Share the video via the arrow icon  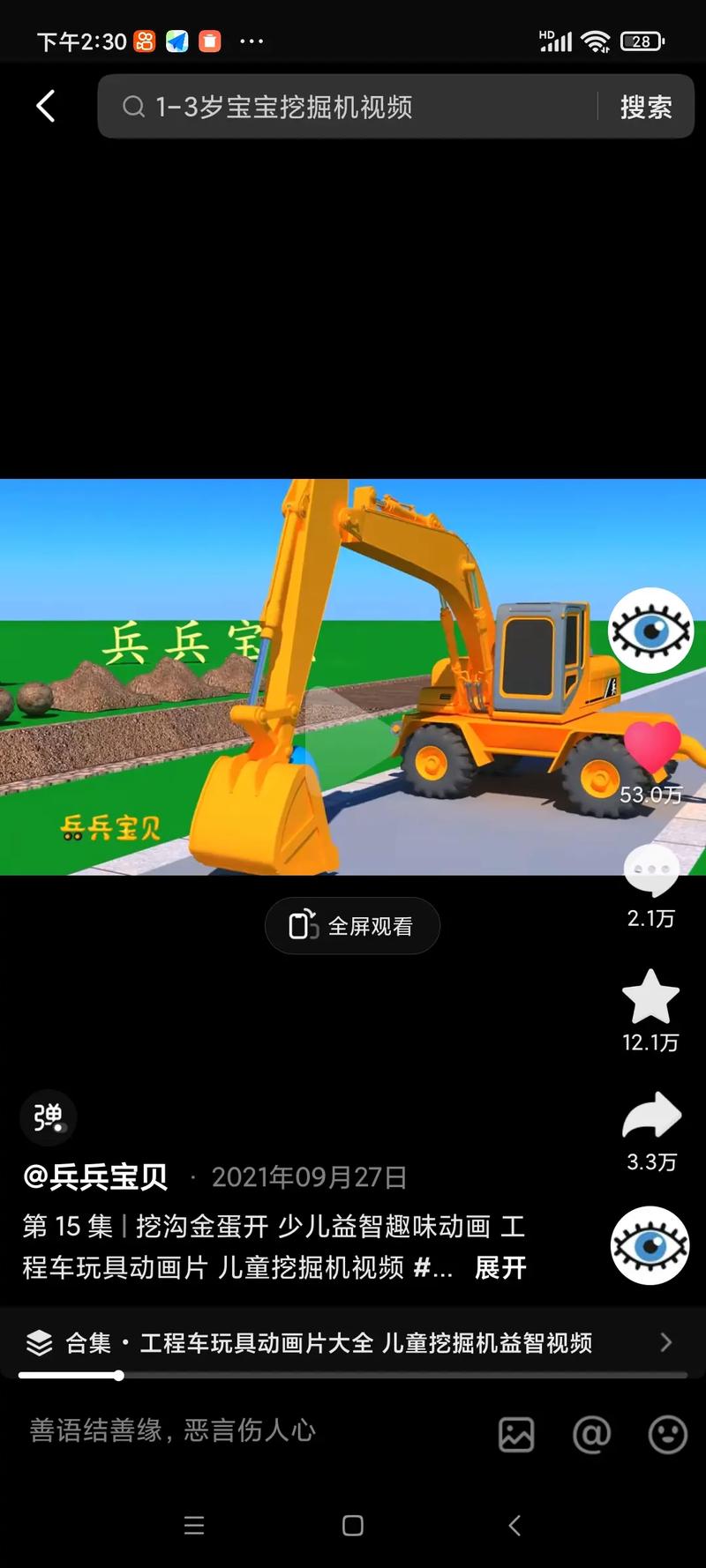click(651, 1116)
